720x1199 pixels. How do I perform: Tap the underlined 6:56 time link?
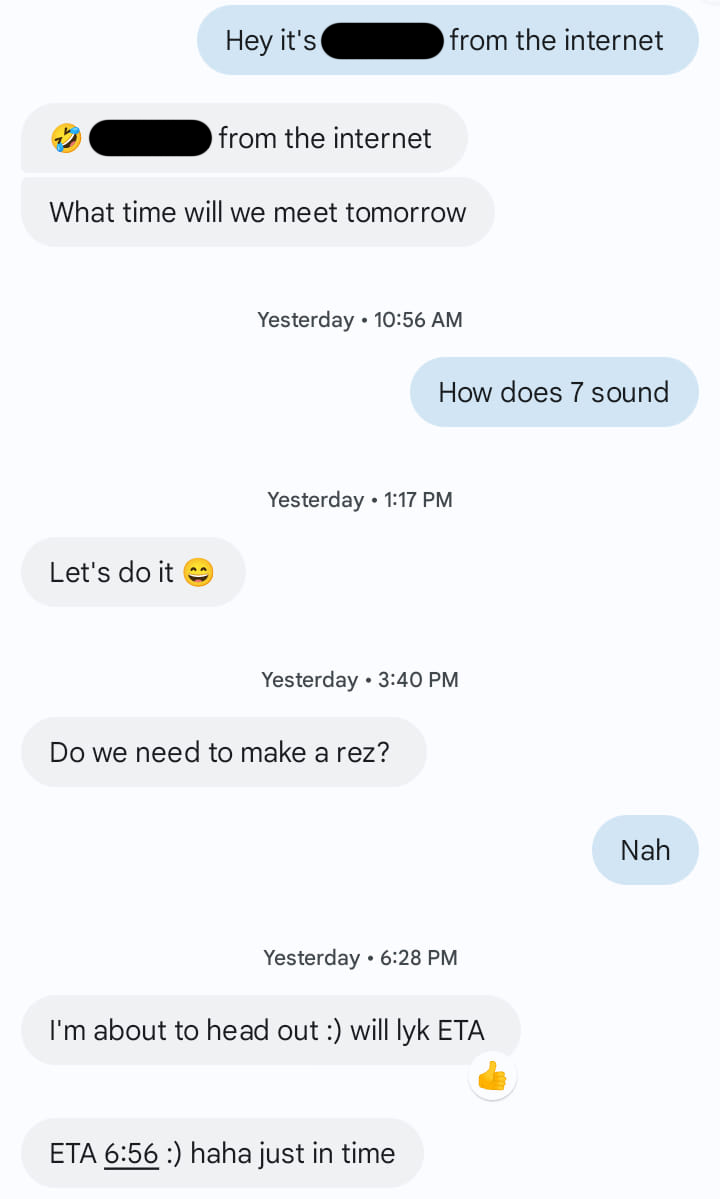click(131, 1153)
